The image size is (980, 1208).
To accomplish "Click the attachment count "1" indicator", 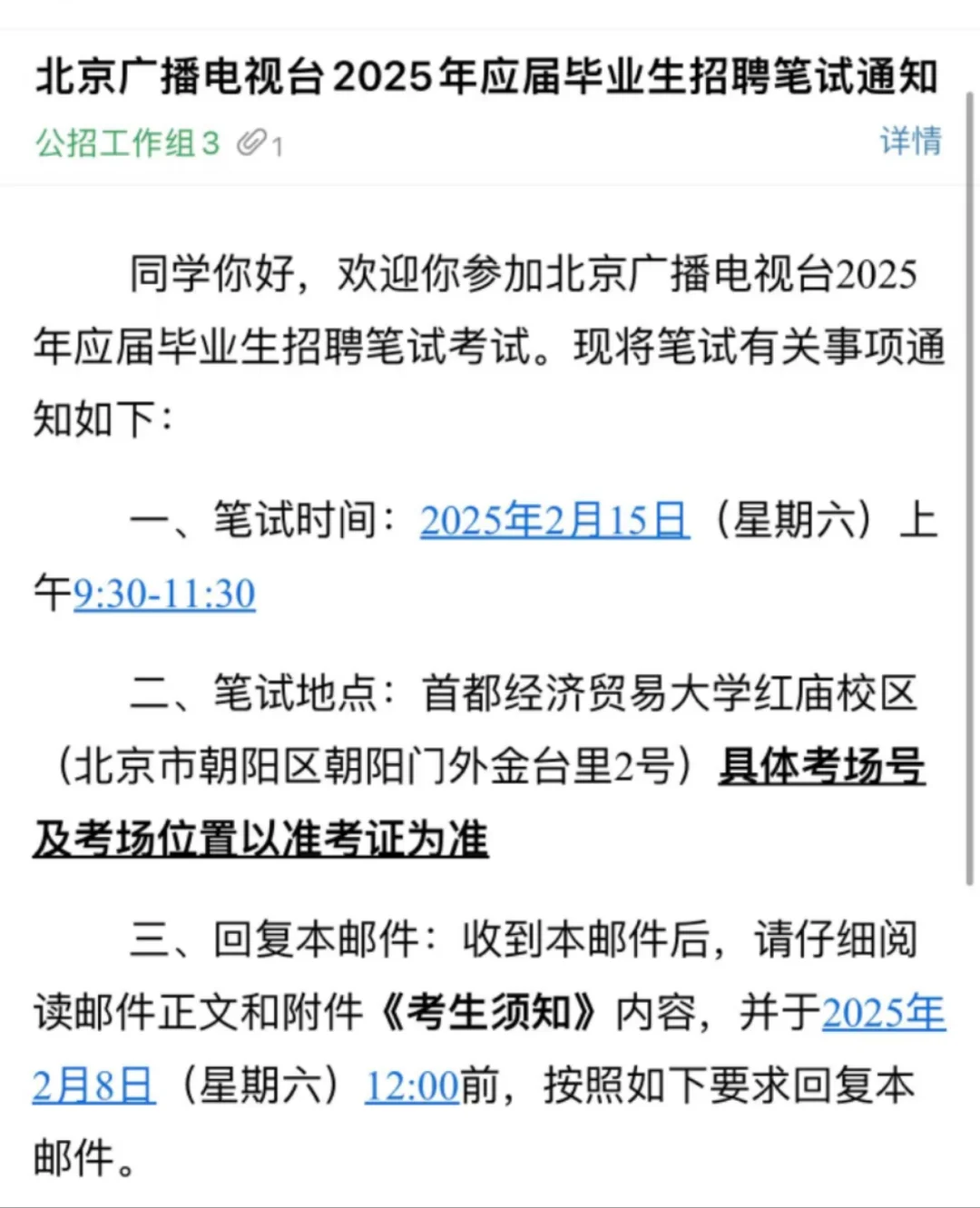I will point(275,142).
